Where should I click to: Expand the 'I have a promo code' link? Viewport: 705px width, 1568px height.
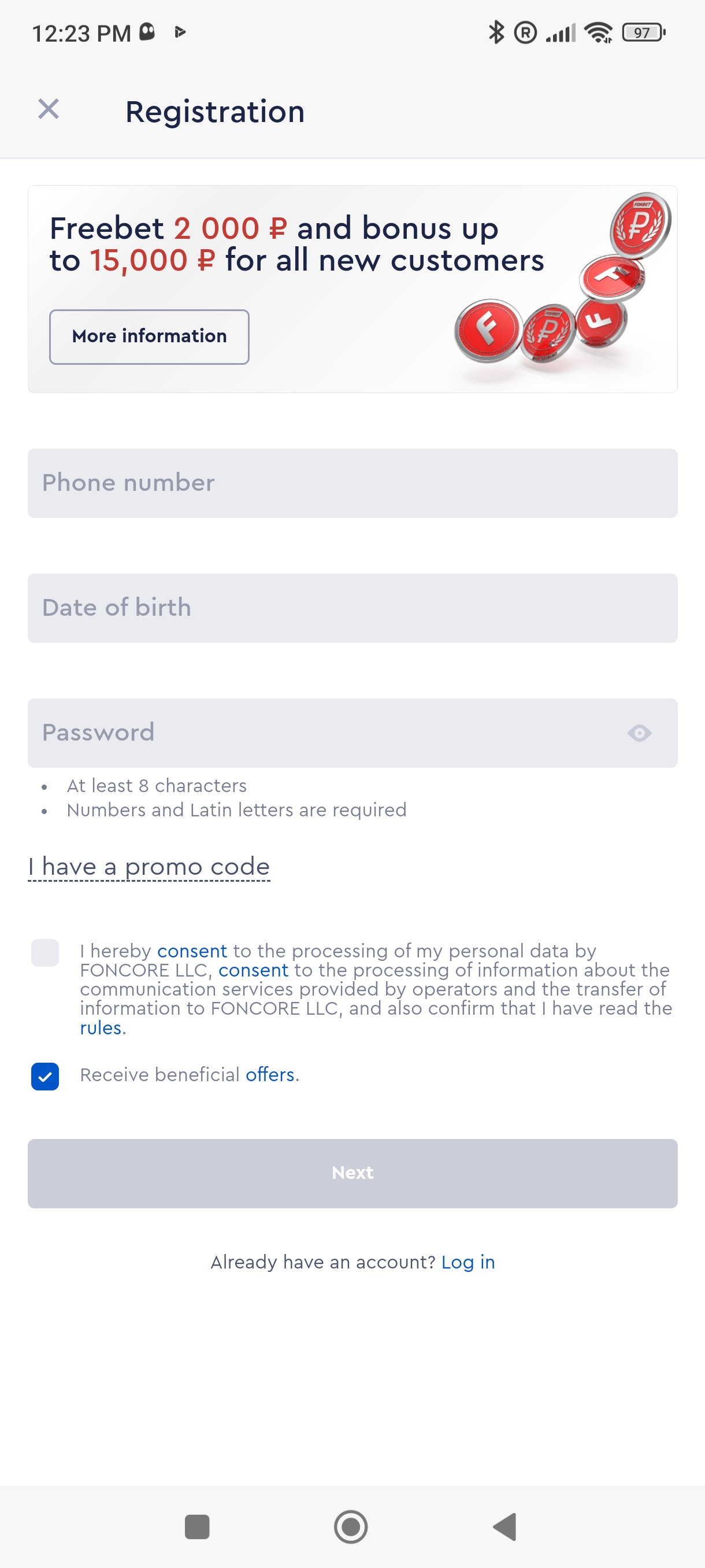[x=149, y=867]
